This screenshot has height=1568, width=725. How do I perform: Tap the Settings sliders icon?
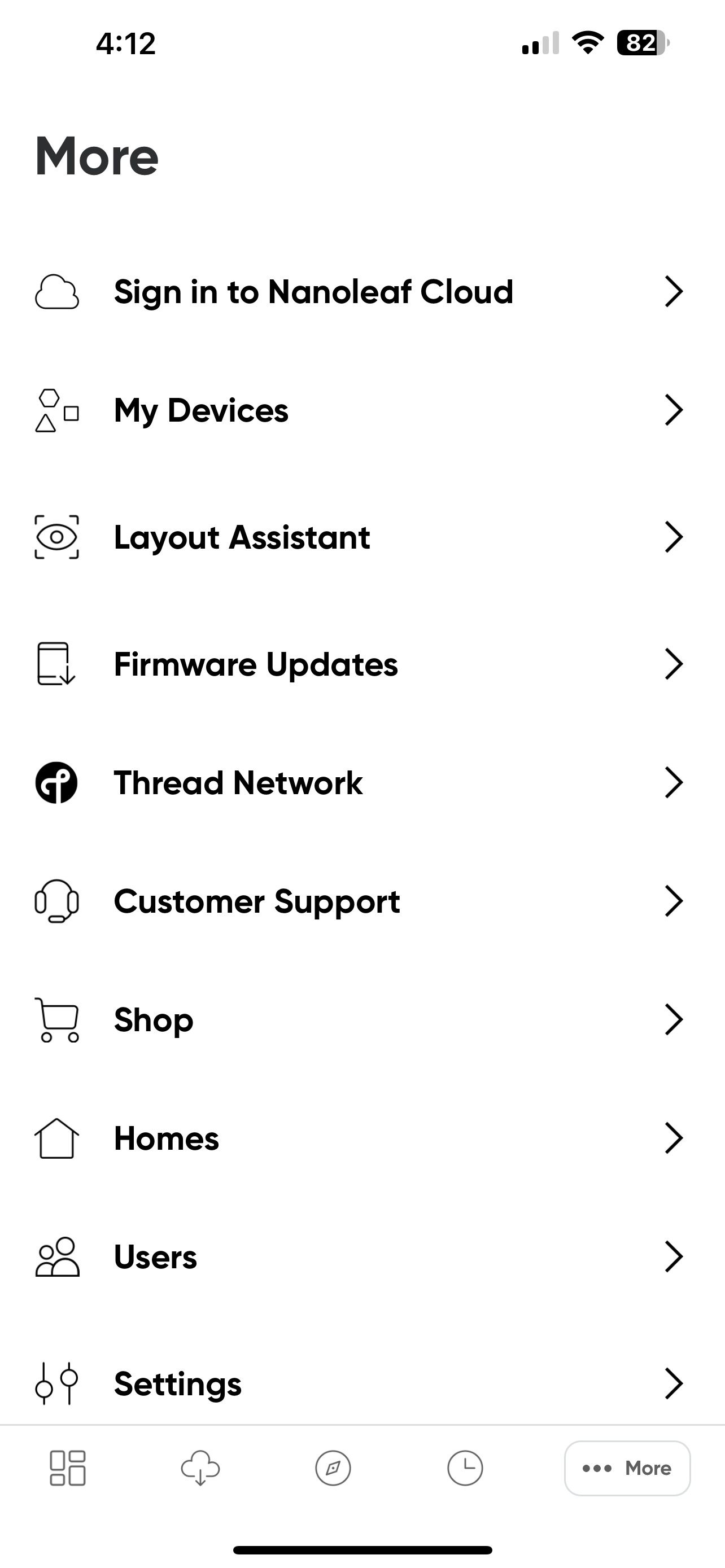56,1383
